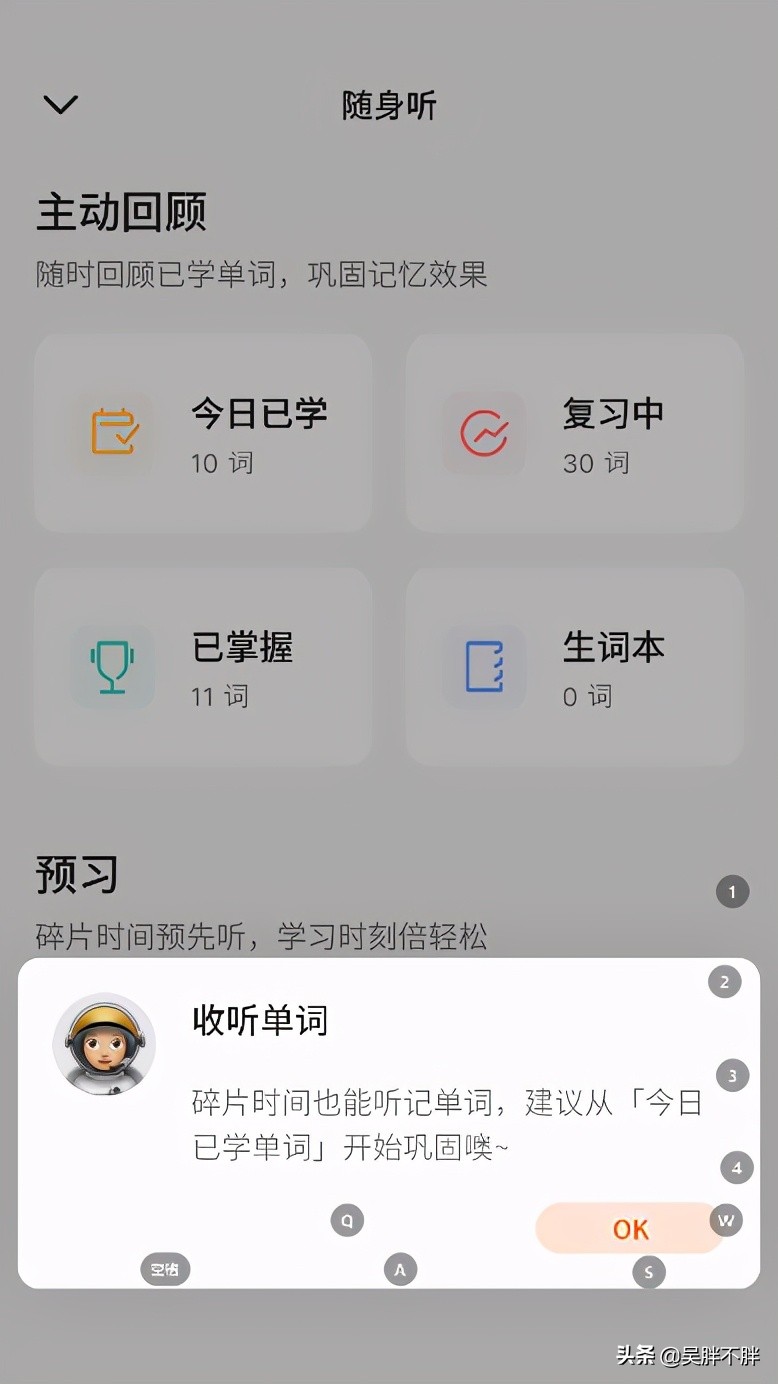
Task: Click the trend-chart icon on the 复习中 card
Action: pyautogui.click(x=485, y=431)
